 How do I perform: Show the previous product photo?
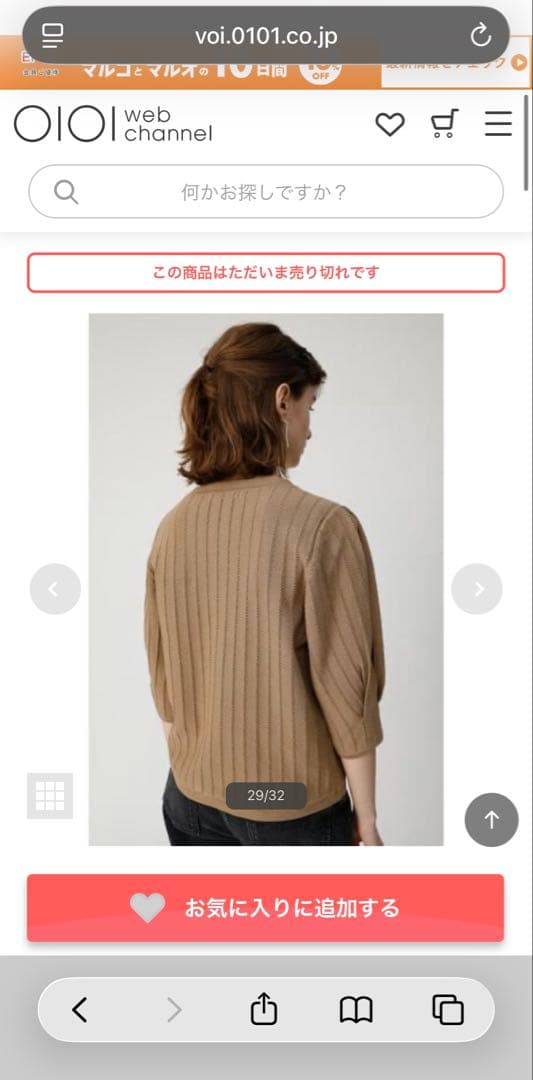tap(55, 589)
